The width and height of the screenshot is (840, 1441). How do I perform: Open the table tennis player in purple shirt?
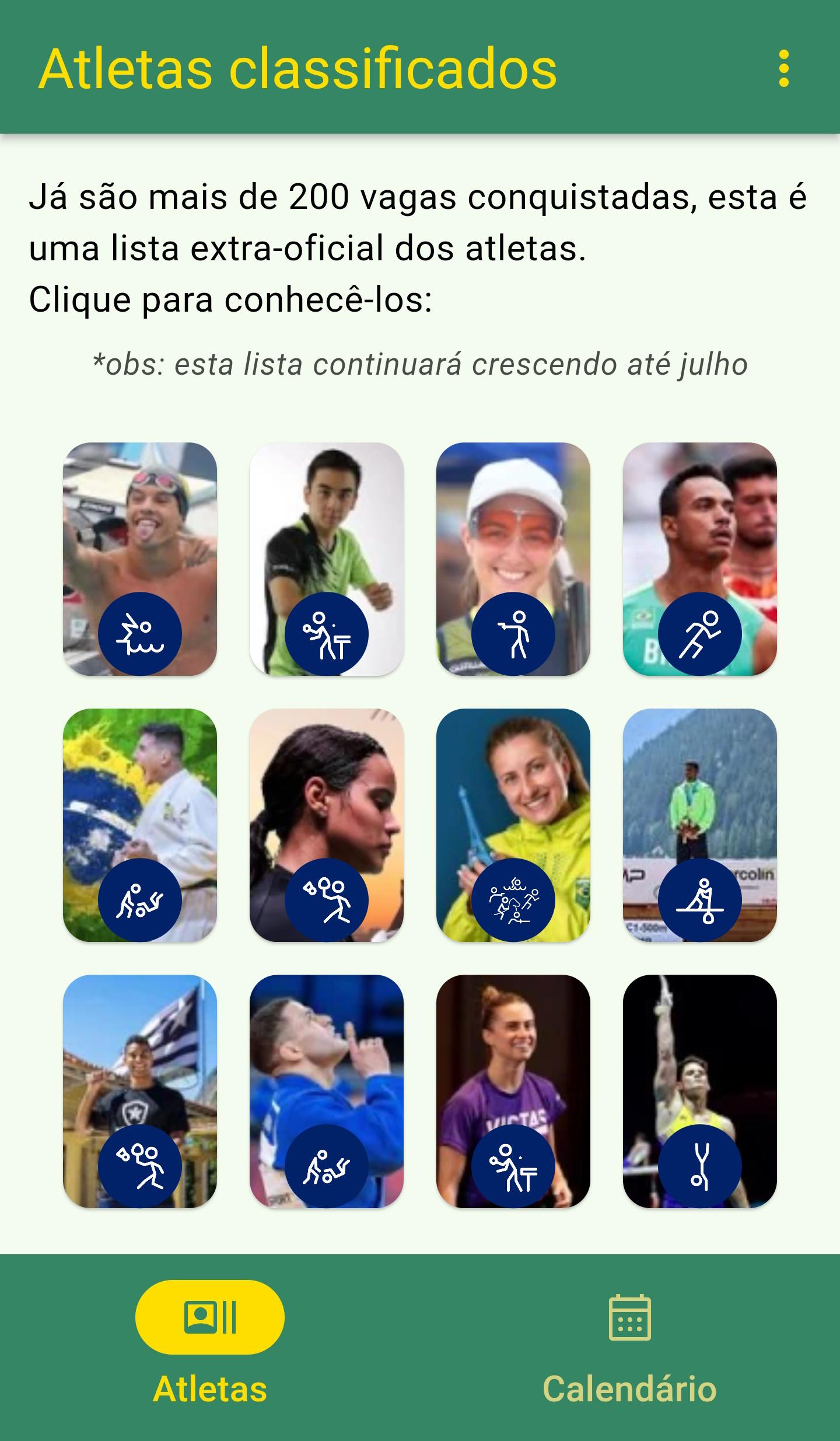(x=513, y=1091)
